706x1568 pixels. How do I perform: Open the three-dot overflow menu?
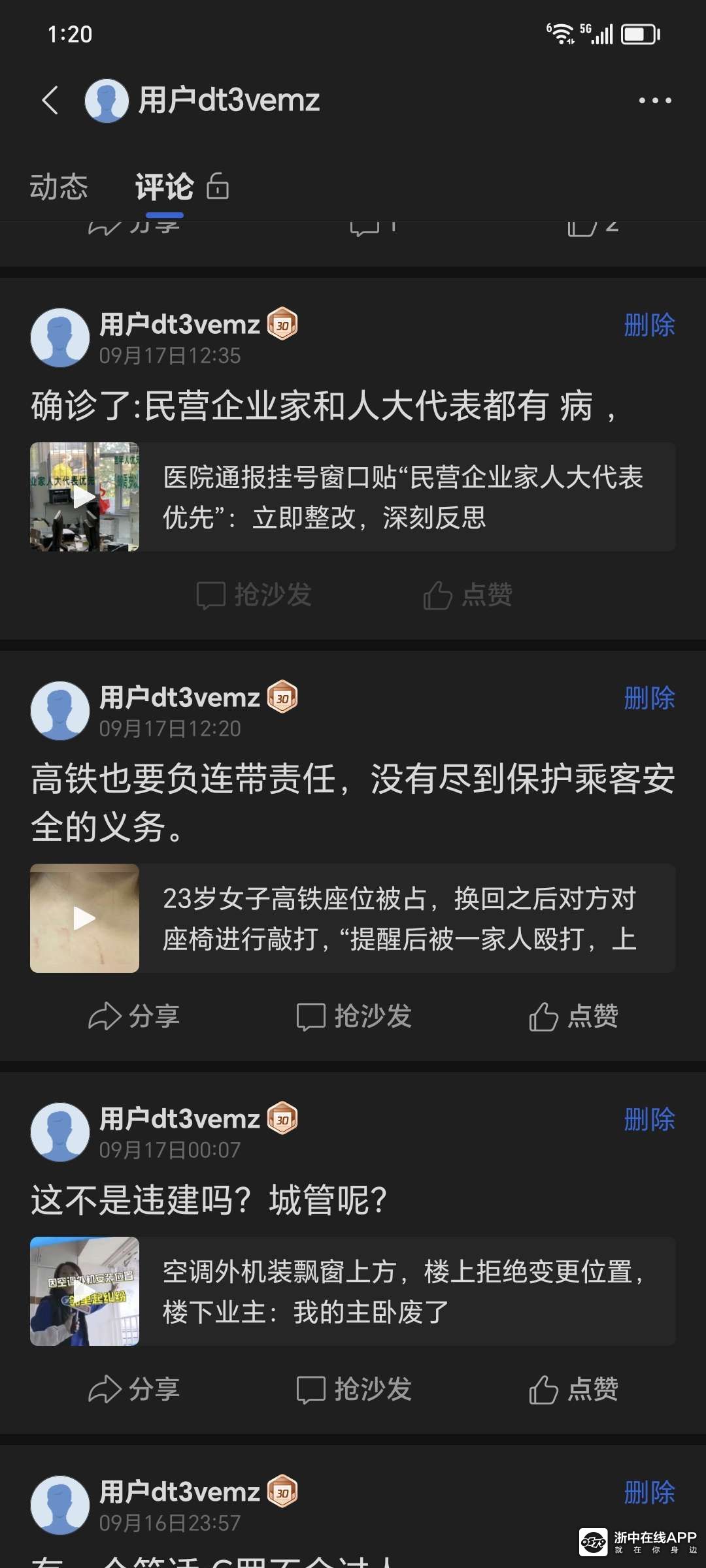click(x=654, y=101)
